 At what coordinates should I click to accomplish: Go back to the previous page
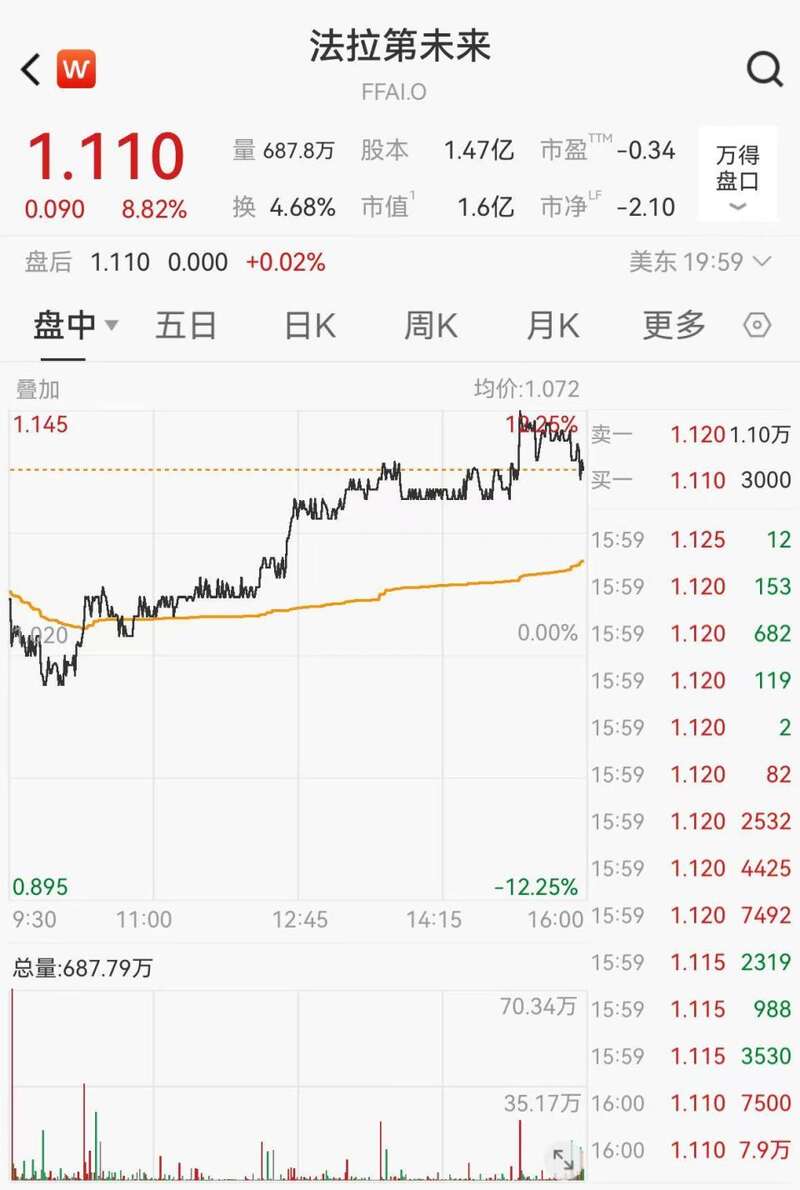32,70
